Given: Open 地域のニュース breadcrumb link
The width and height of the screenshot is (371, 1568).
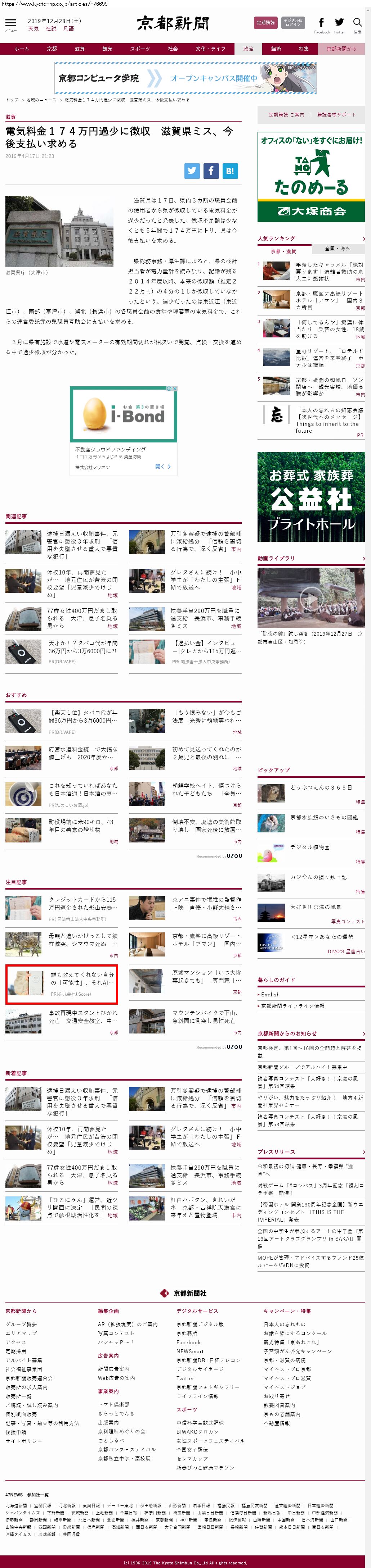Looking at the screenshot, I should [41, 100].
